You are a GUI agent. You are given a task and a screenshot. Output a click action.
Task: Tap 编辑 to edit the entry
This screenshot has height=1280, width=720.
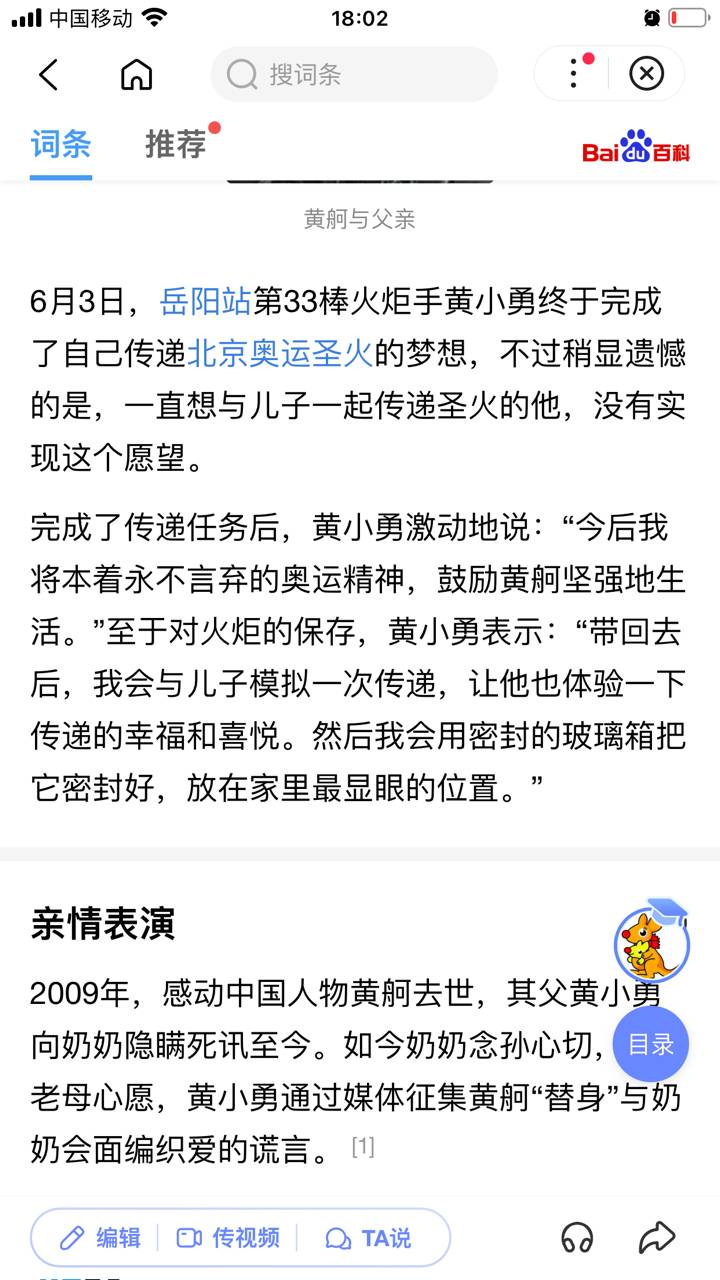click(x=99, y=1238)
